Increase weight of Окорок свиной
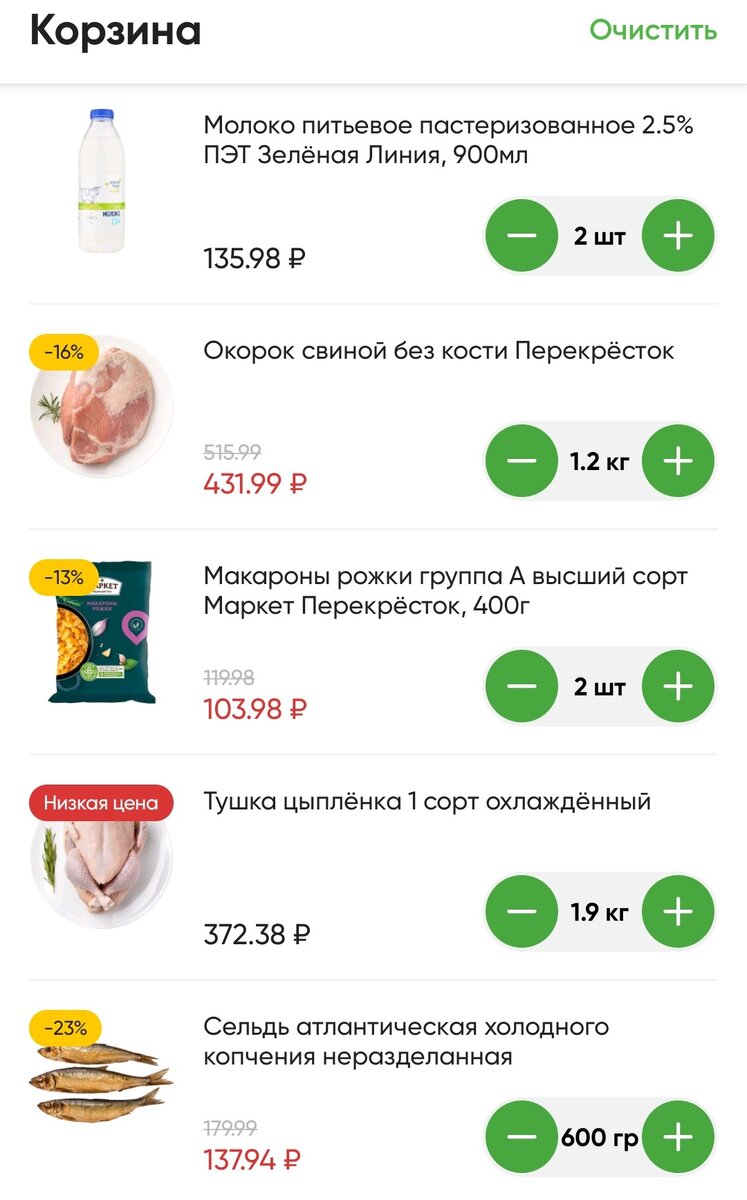 (678, 461)
